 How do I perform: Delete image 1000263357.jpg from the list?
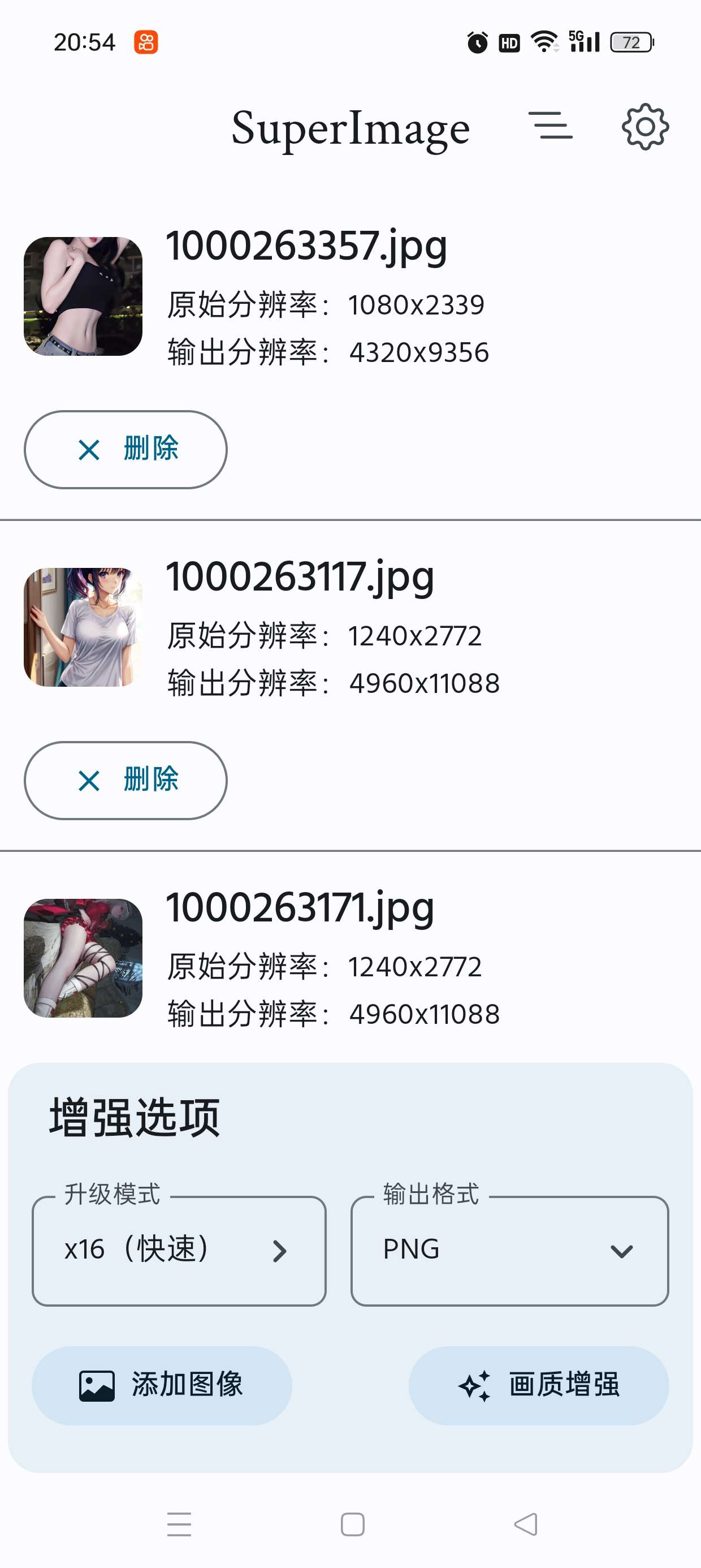point(126,449)
